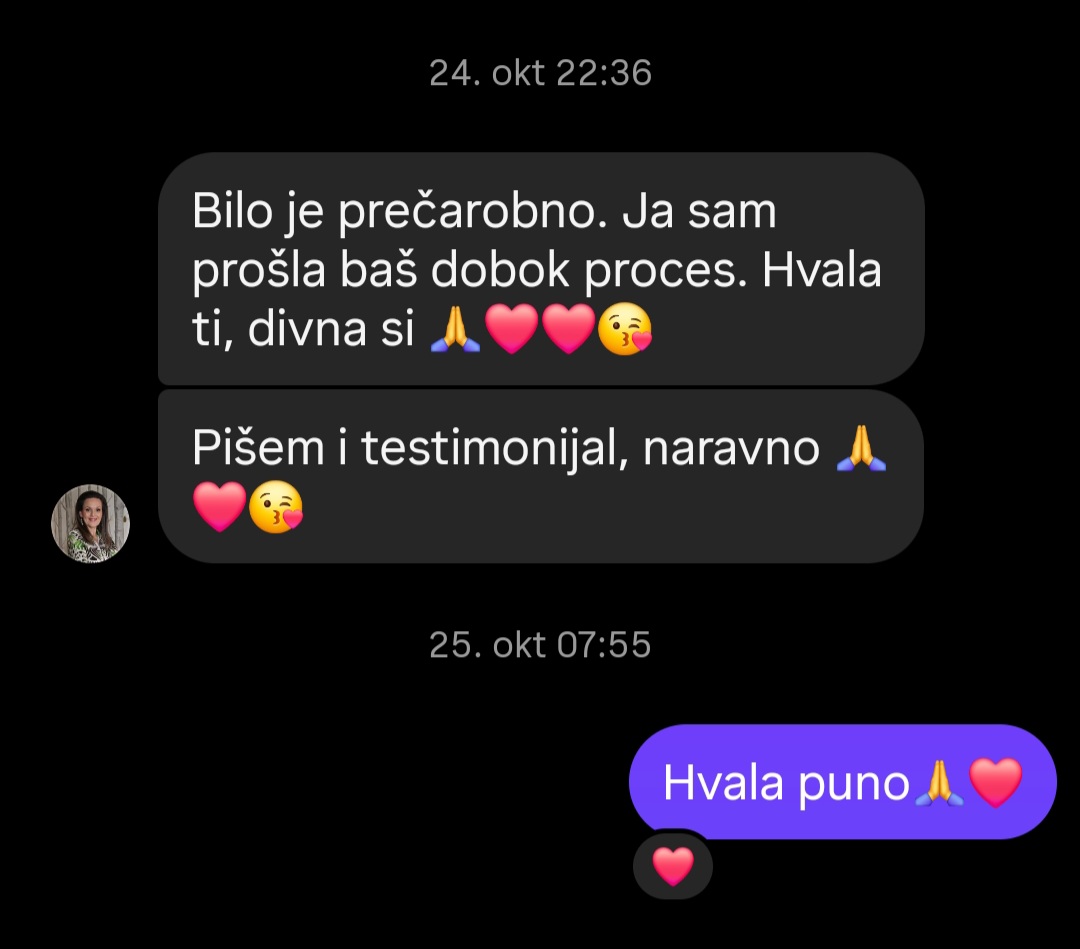1080x949 pixels.
Task: Open the sender's profile picture avatar
Action: point(90,524)
